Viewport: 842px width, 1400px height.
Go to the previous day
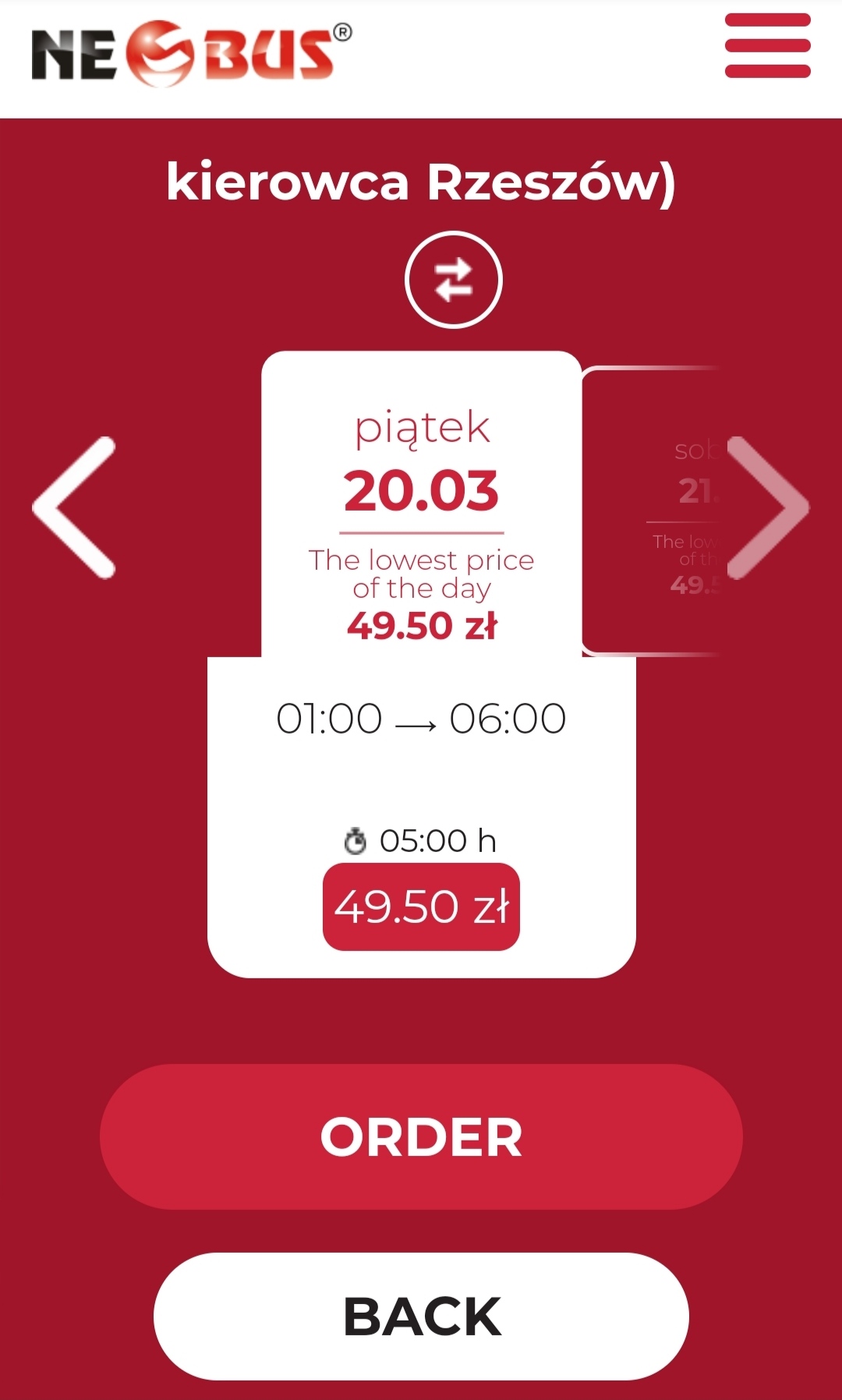(74, 507)
